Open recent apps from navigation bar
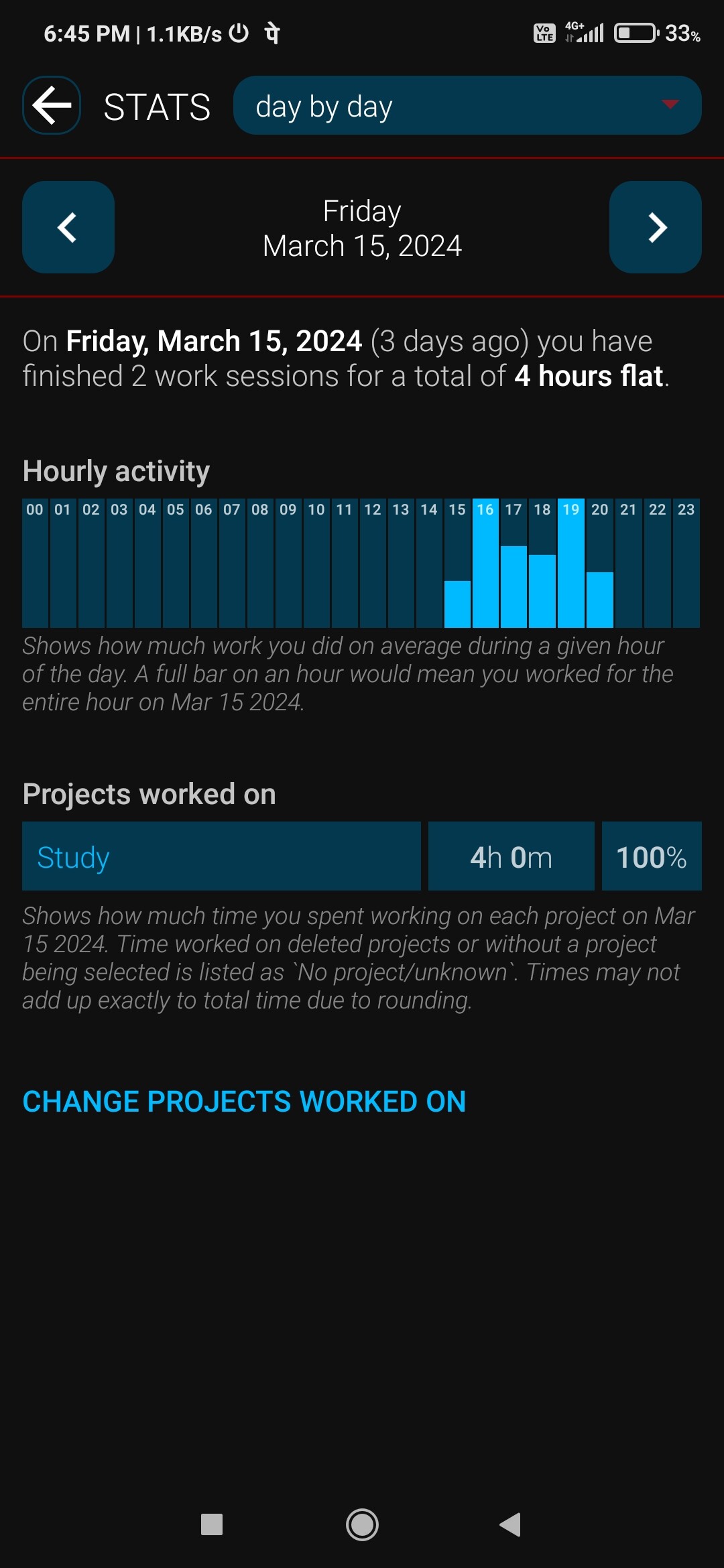 tap(212, 1525)
